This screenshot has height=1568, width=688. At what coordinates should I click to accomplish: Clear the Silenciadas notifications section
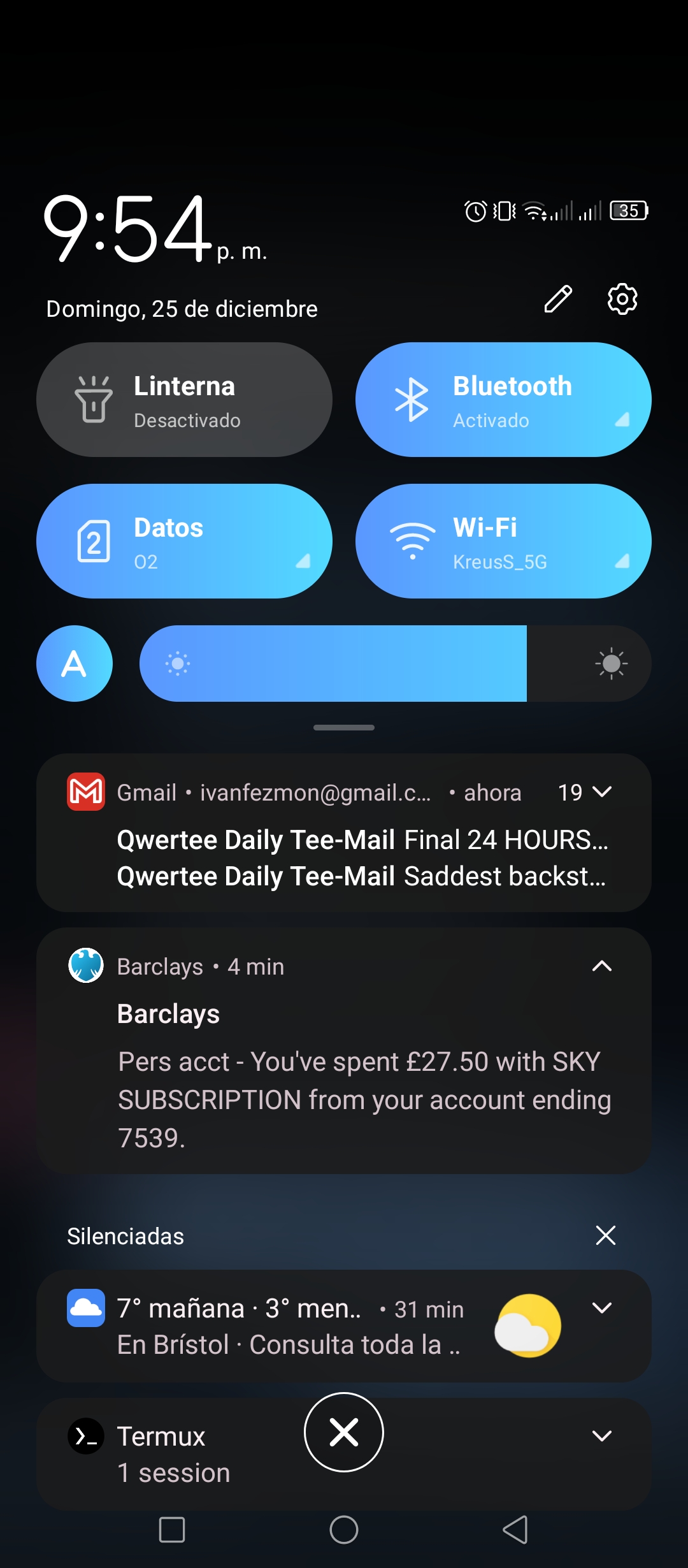(606, 1235)
